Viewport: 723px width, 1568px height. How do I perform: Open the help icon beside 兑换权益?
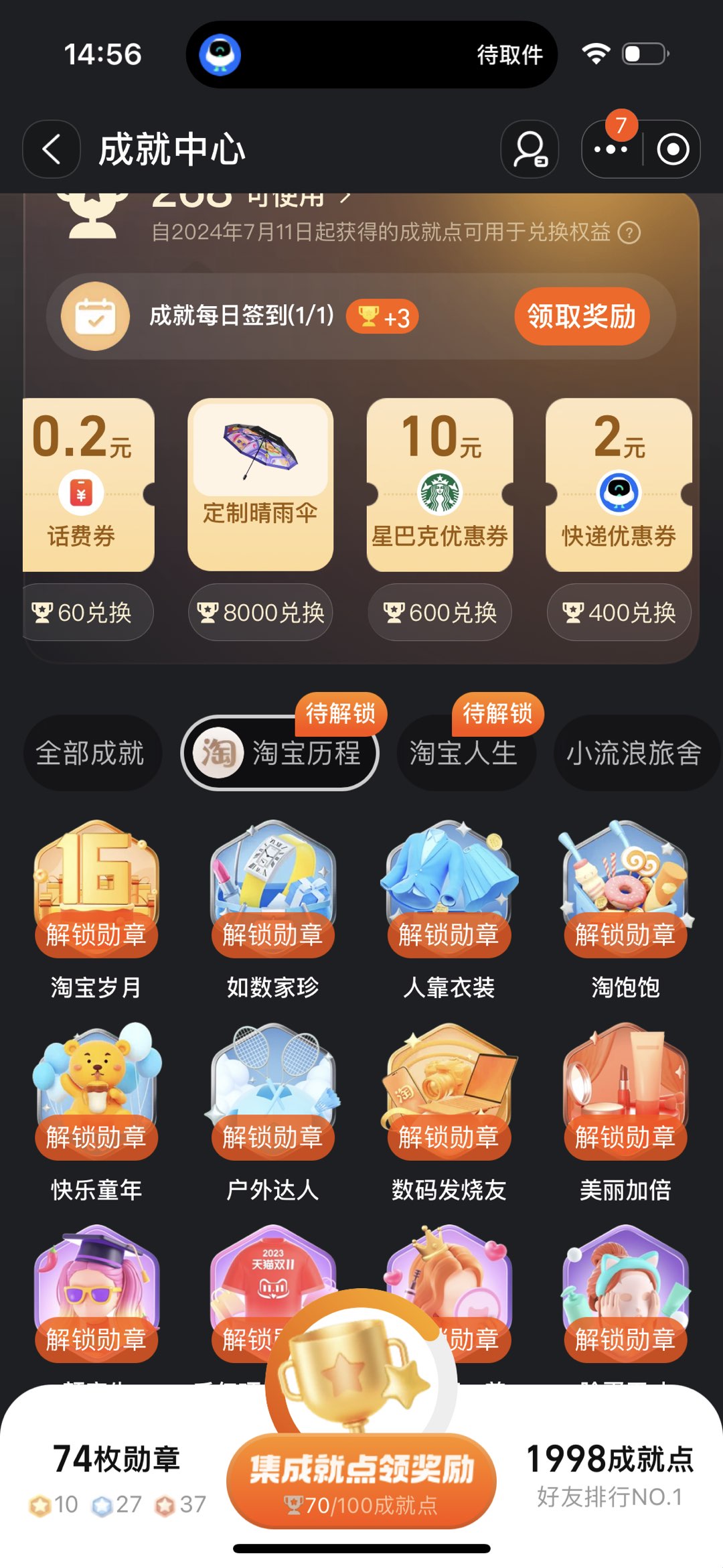pos(629,232)
